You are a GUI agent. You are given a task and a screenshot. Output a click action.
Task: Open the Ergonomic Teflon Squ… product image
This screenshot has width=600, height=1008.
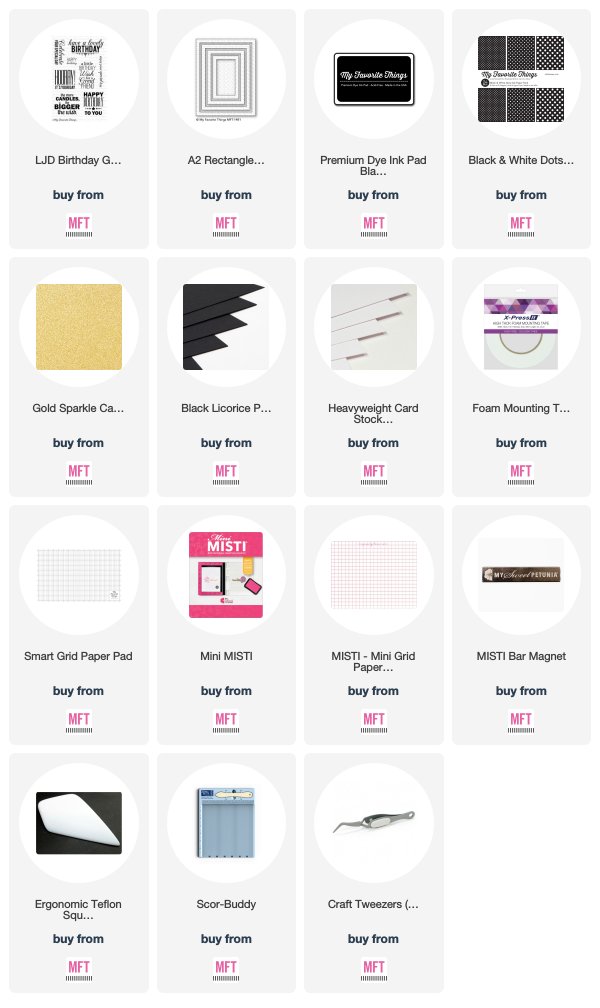(x=78, y=824)
